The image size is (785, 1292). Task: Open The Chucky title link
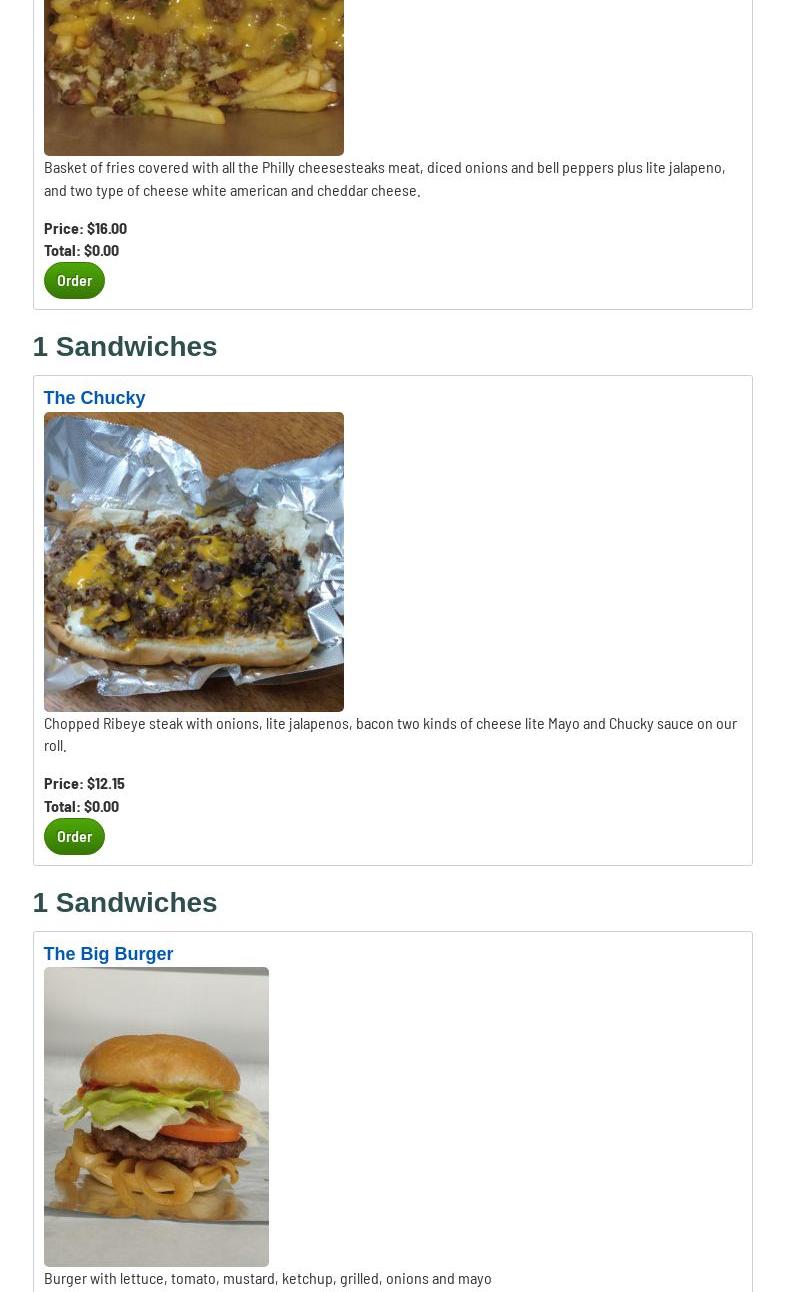click(94, 398)
